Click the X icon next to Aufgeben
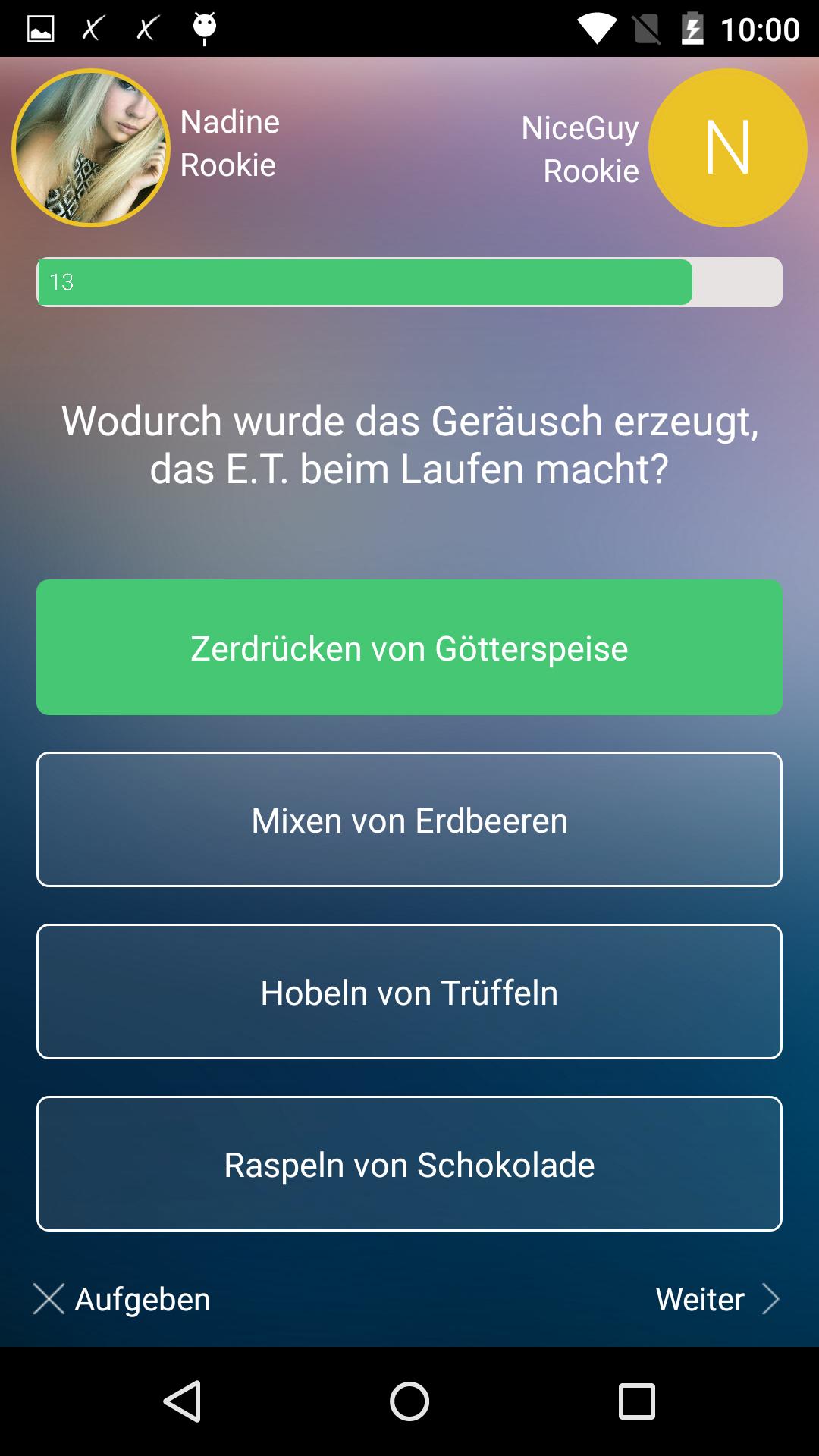 coord(48,1298)
